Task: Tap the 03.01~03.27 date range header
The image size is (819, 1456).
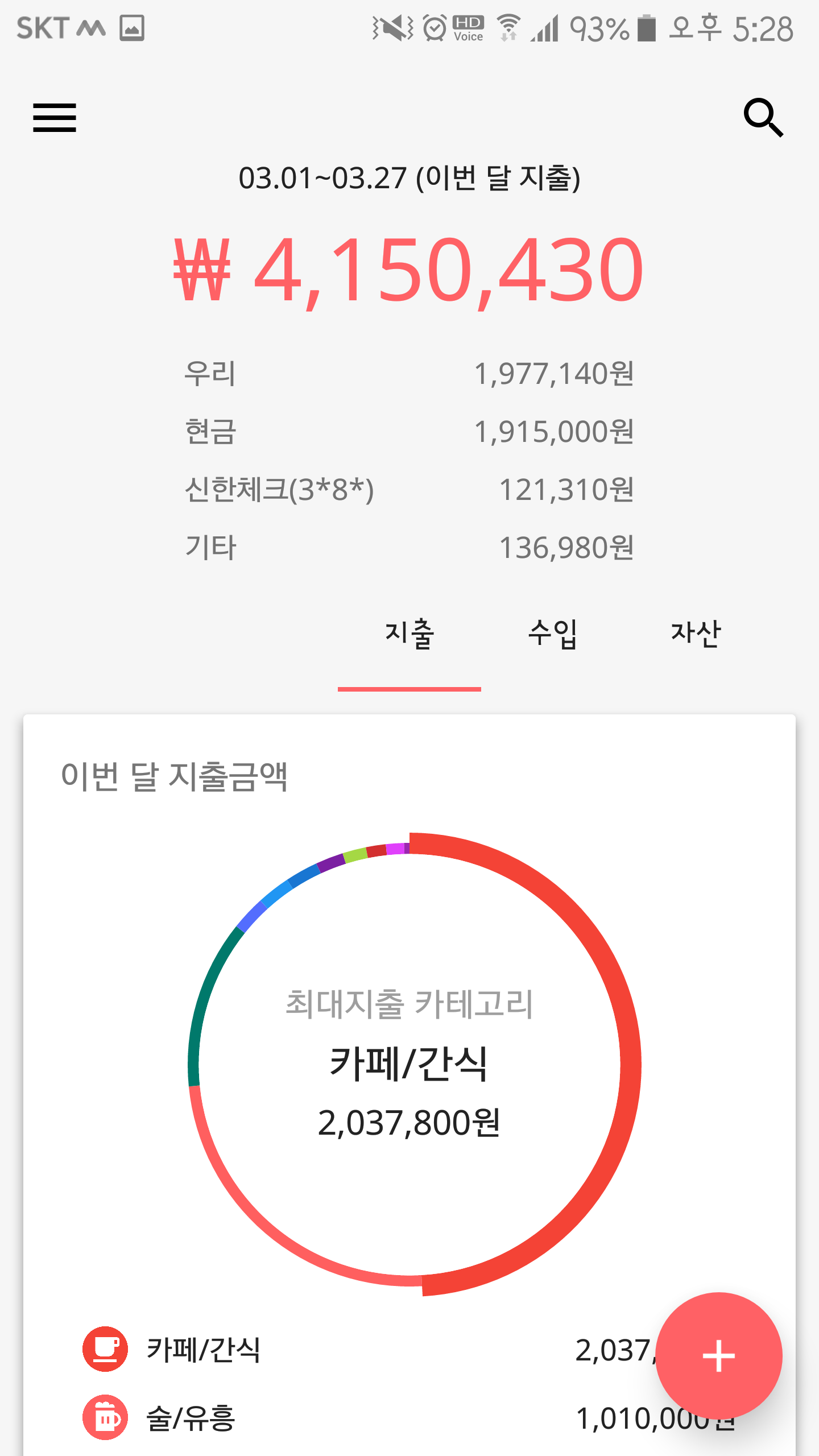Action: pyautogui.click(x=409, y=178)
